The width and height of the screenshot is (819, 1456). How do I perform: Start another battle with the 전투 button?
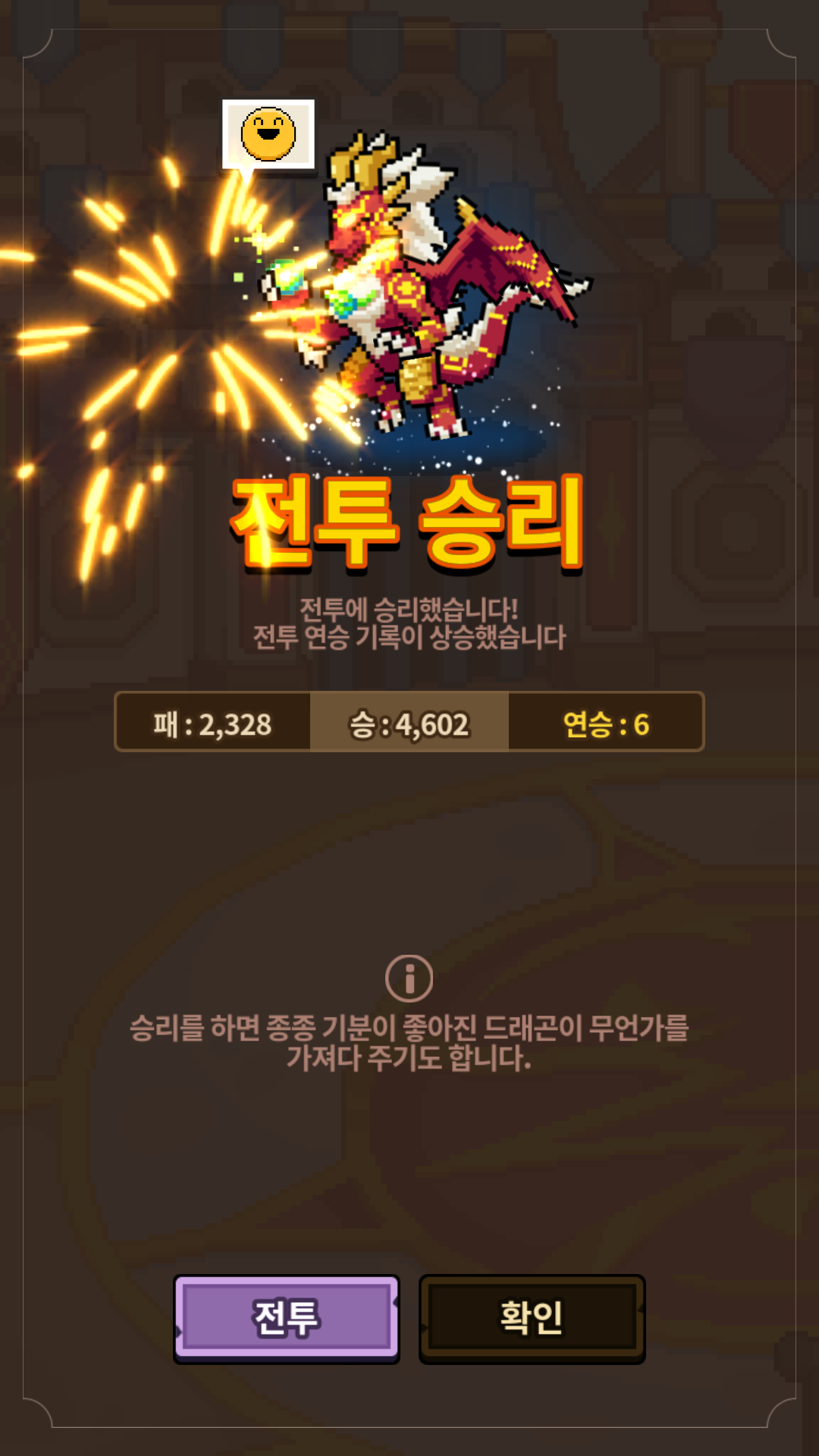click(x=287, y=1318)
